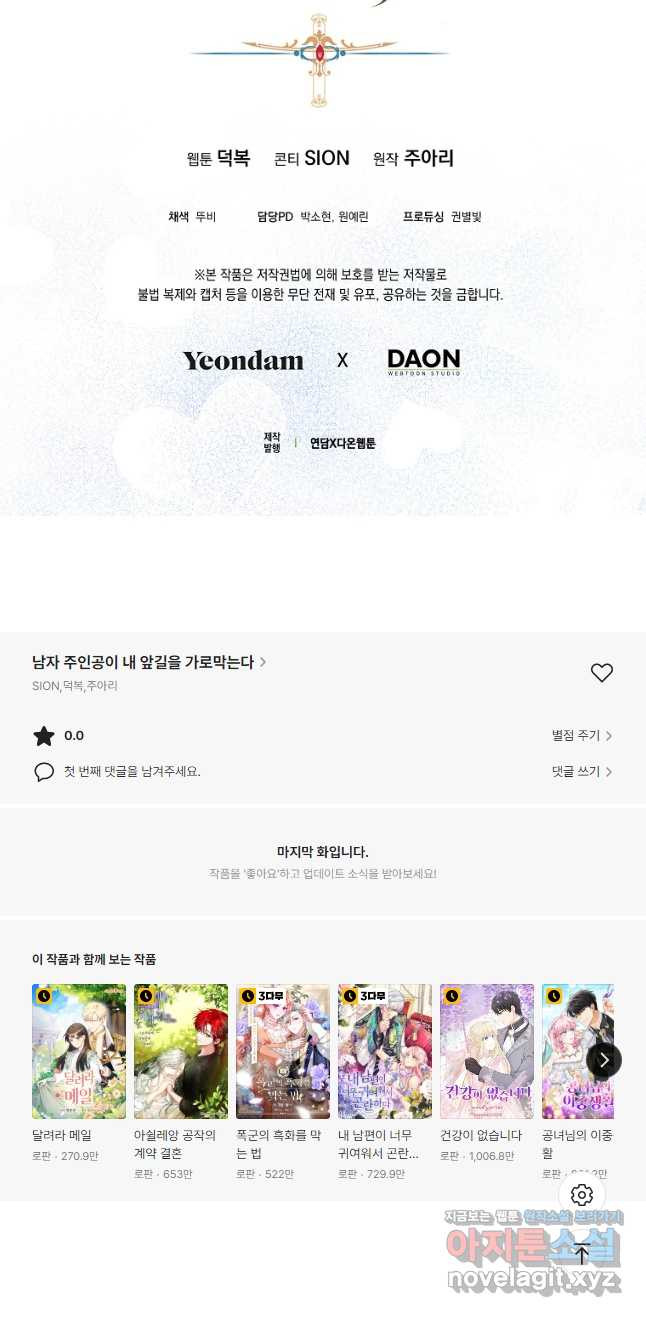Open the recommended work 폭군의 흑화를 막는 법
The height and width of the screenshot is (1317, 646).
coord(283,1051)
